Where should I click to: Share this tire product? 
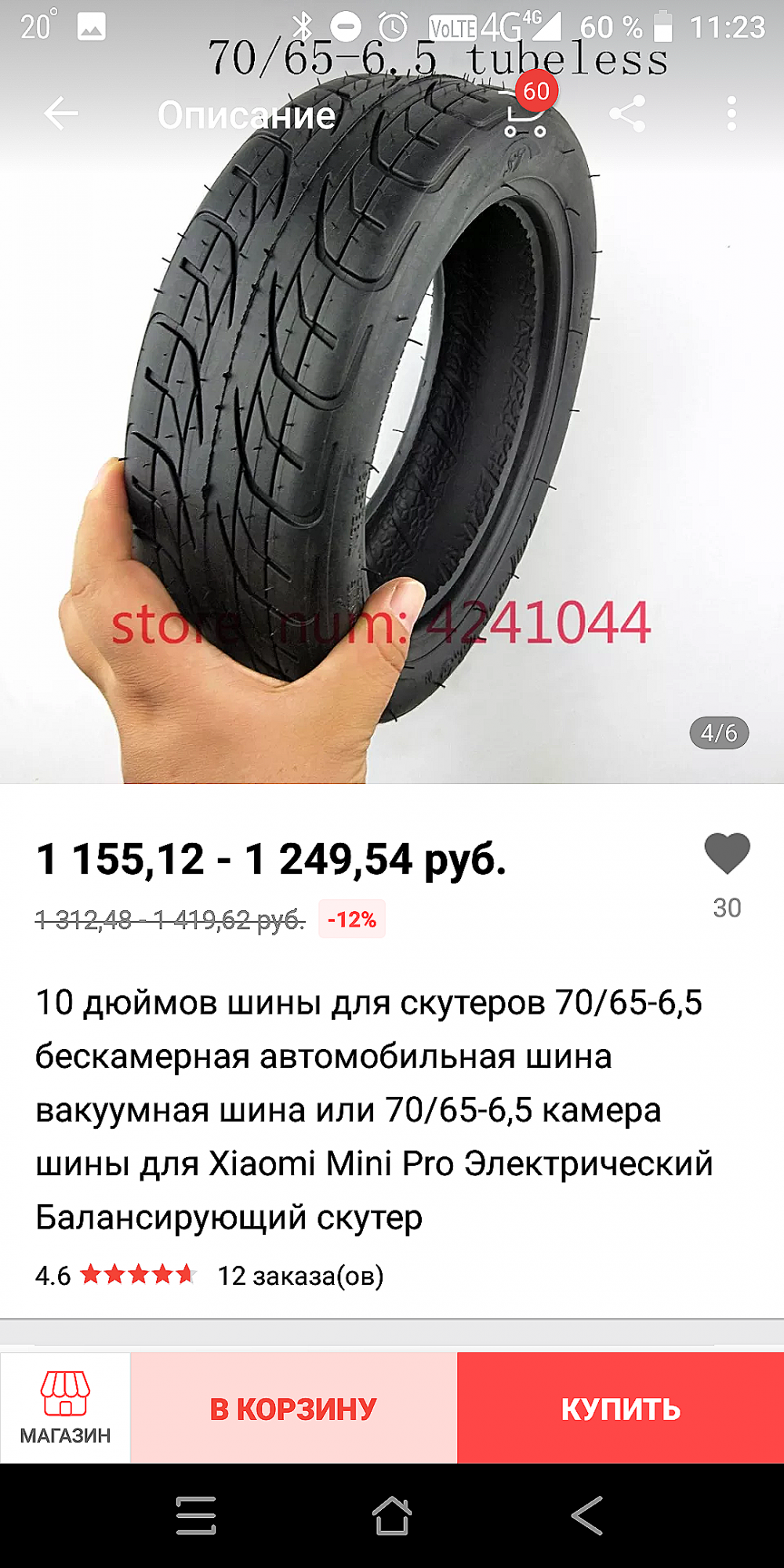coord(627,114)
